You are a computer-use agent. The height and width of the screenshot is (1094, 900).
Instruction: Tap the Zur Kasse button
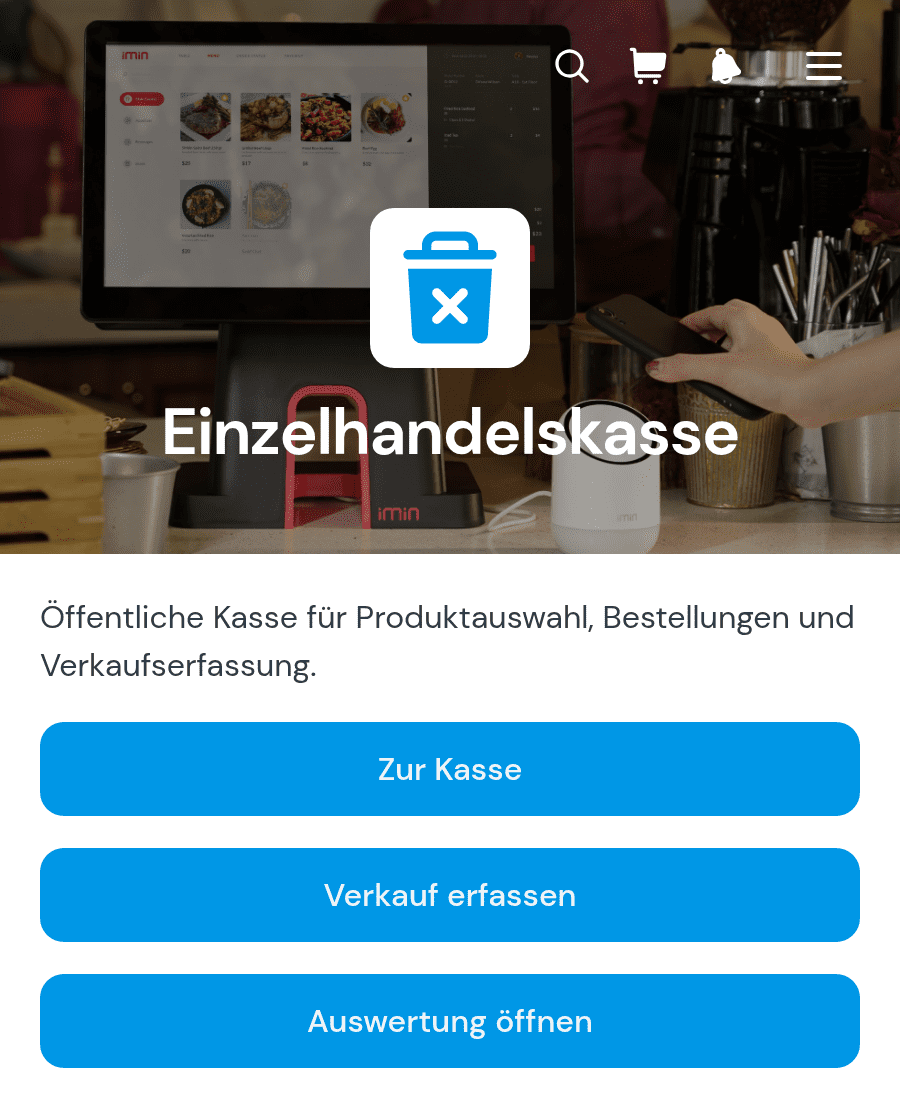coord(450,769)
